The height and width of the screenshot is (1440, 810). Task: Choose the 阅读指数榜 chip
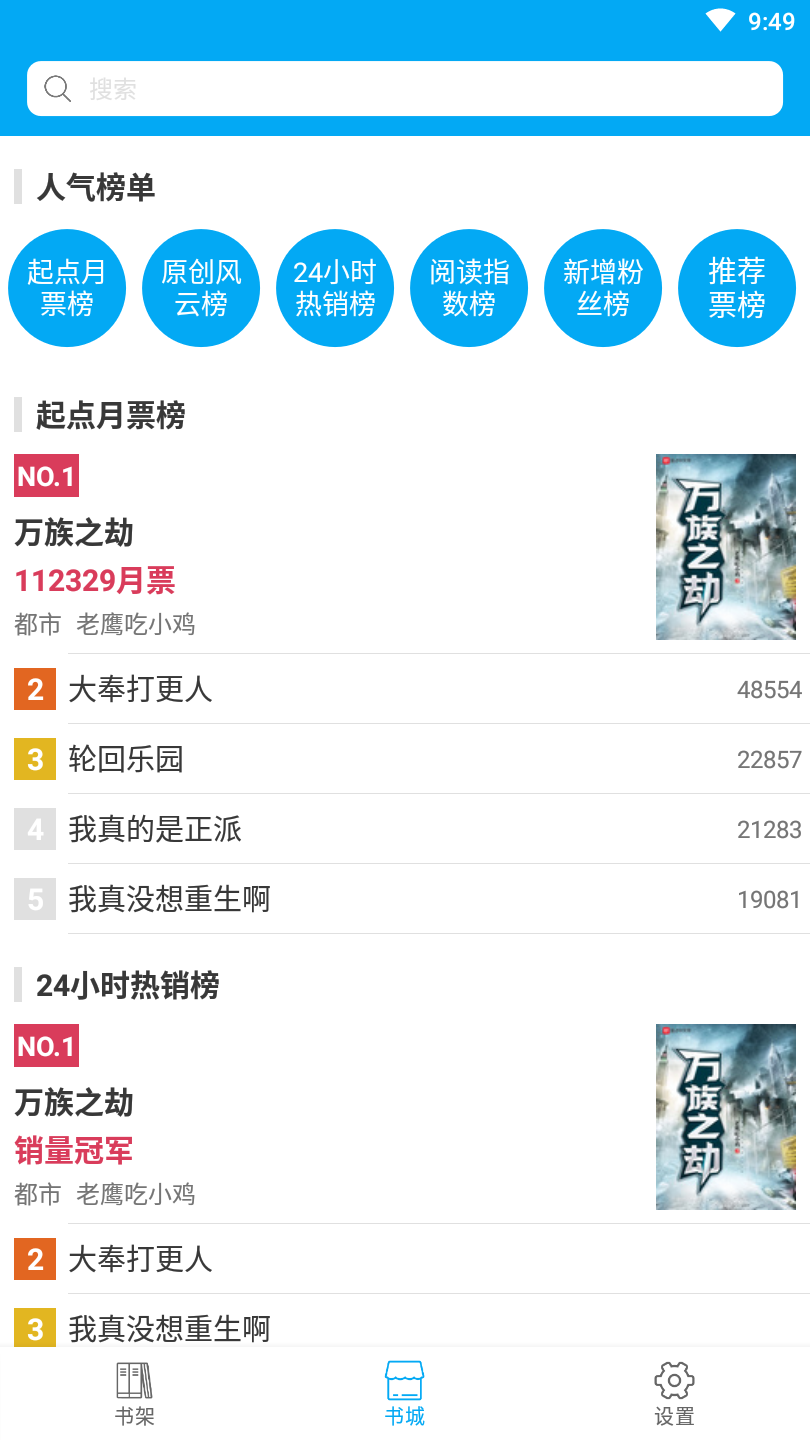[469, 288]
